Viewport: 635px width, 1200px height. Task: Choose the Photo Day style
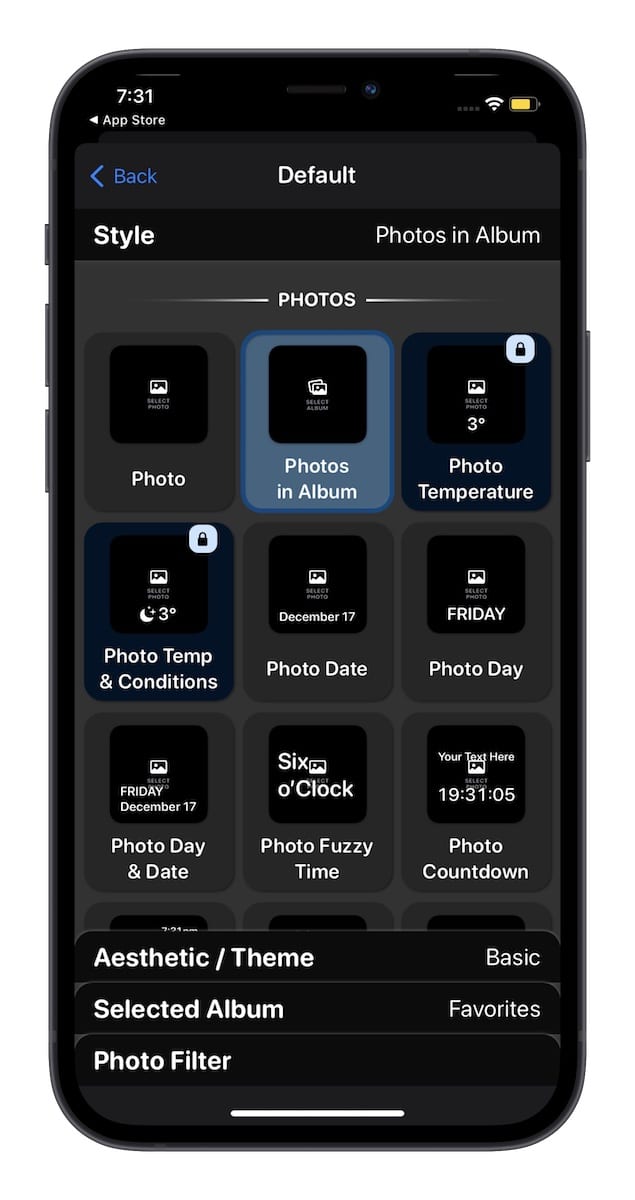pos(476,611)
